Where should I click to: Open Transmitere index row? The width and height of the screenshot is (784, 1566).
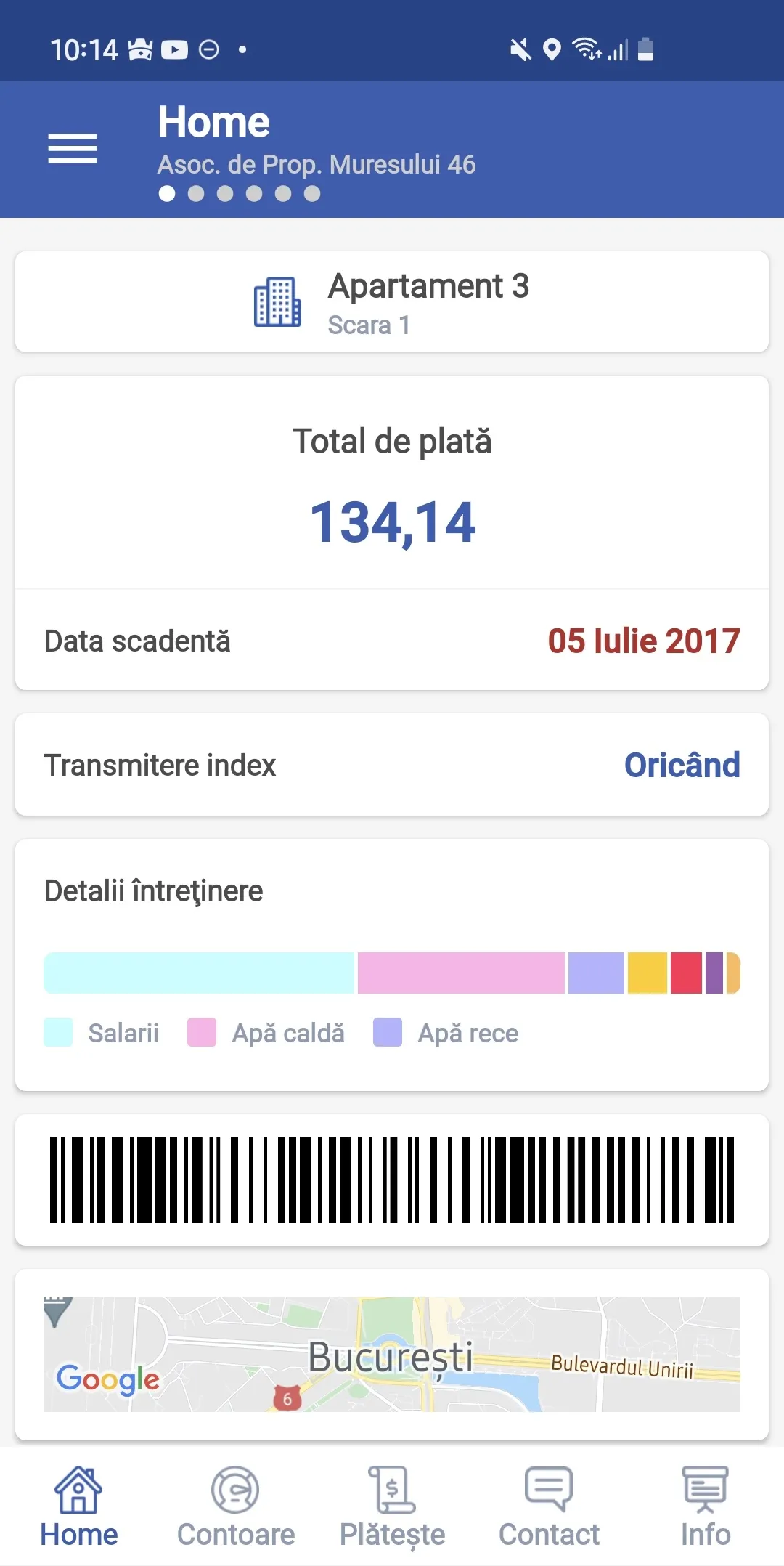(x=392, y=765)
